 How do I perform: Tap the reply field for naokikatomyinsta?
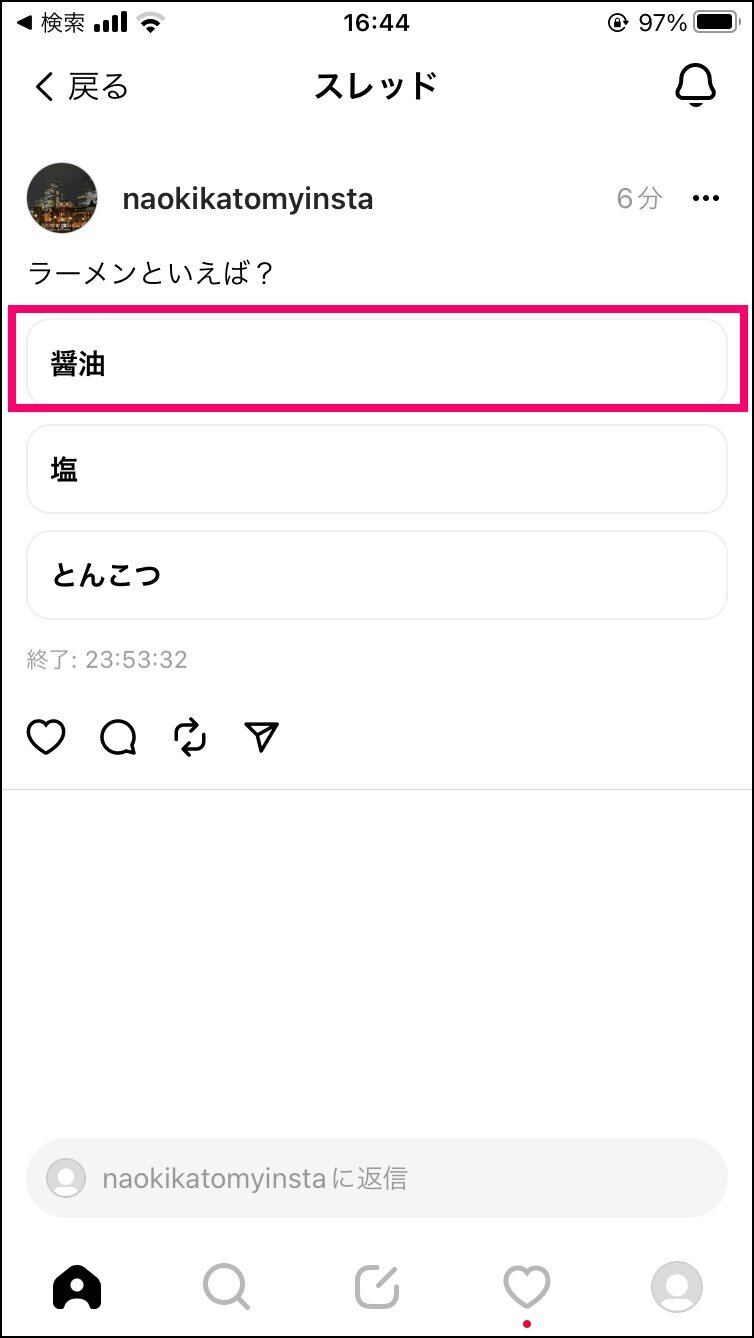pyautogui.click(x=376, y=1178)
